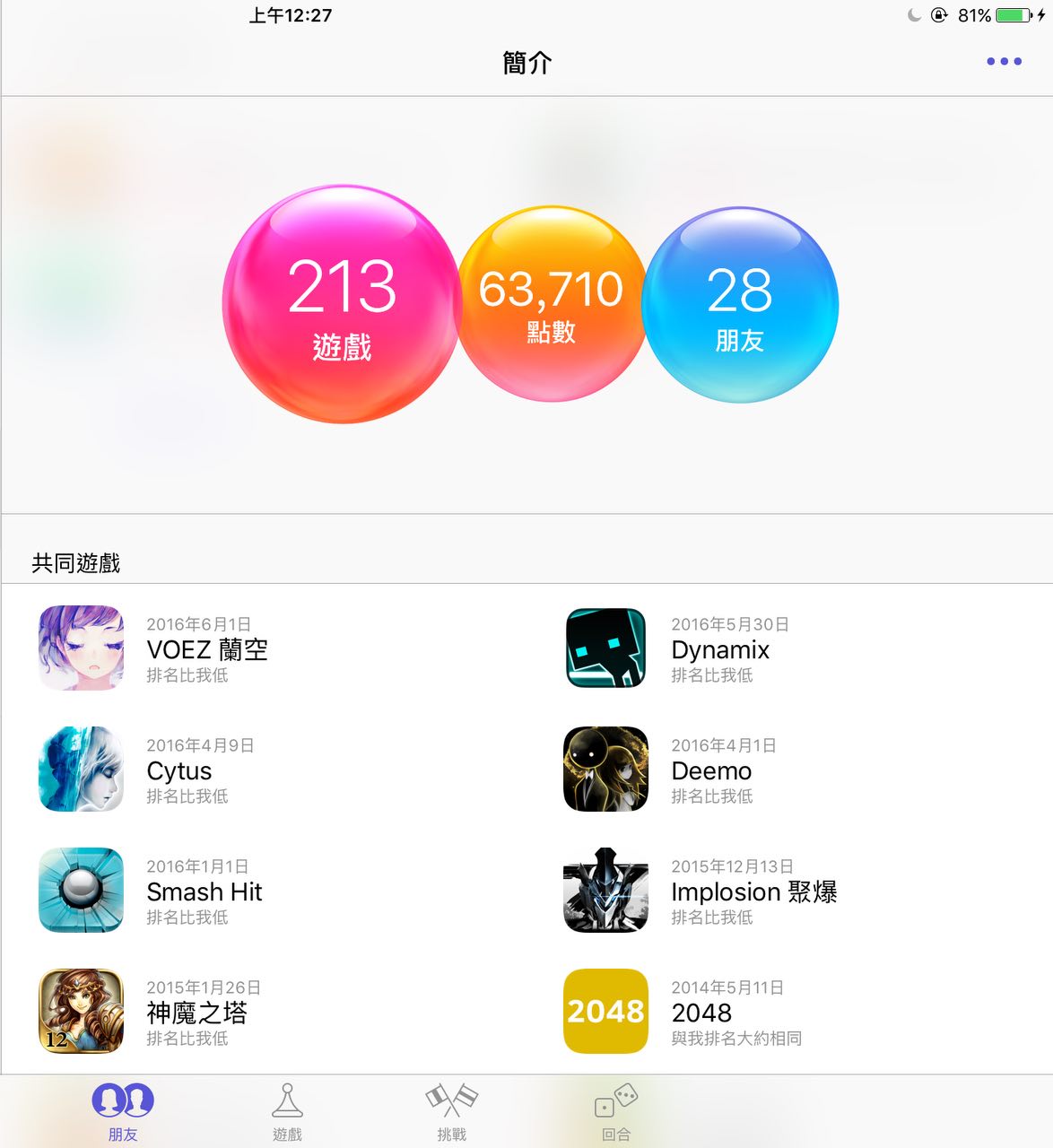Image resolution: width=1053 pixels, height=1148 pixels.
Task: Open the VOEZ 蘭空 game entry
Action: (x=206, y=649)
